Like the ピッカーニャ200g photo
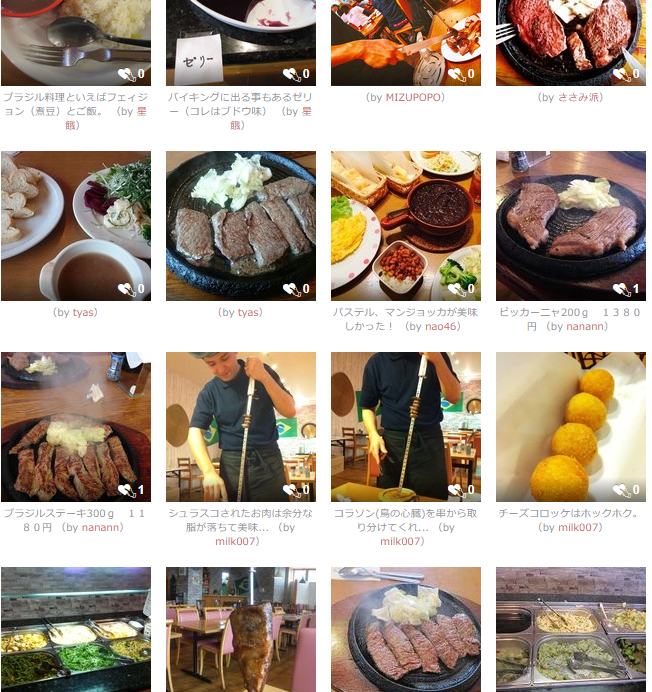Viewport: 652px width, 692px height. pos(621,289)
